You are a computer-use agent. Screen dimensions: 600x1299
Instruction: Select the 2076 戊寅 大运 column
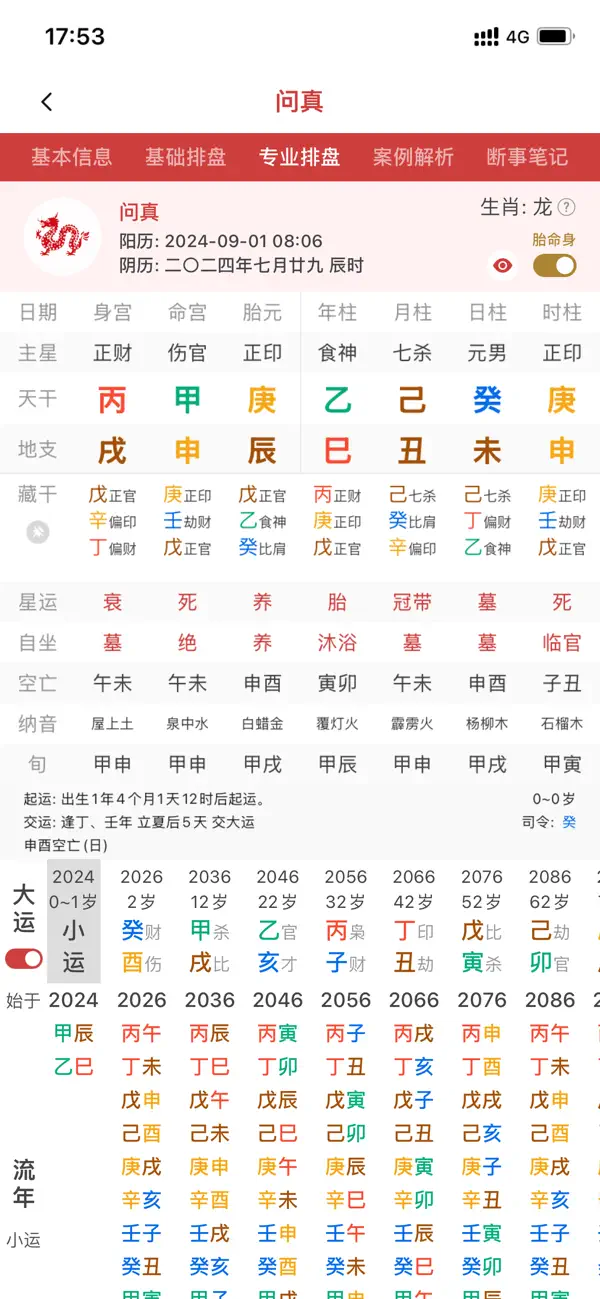(x=482, y=921)
